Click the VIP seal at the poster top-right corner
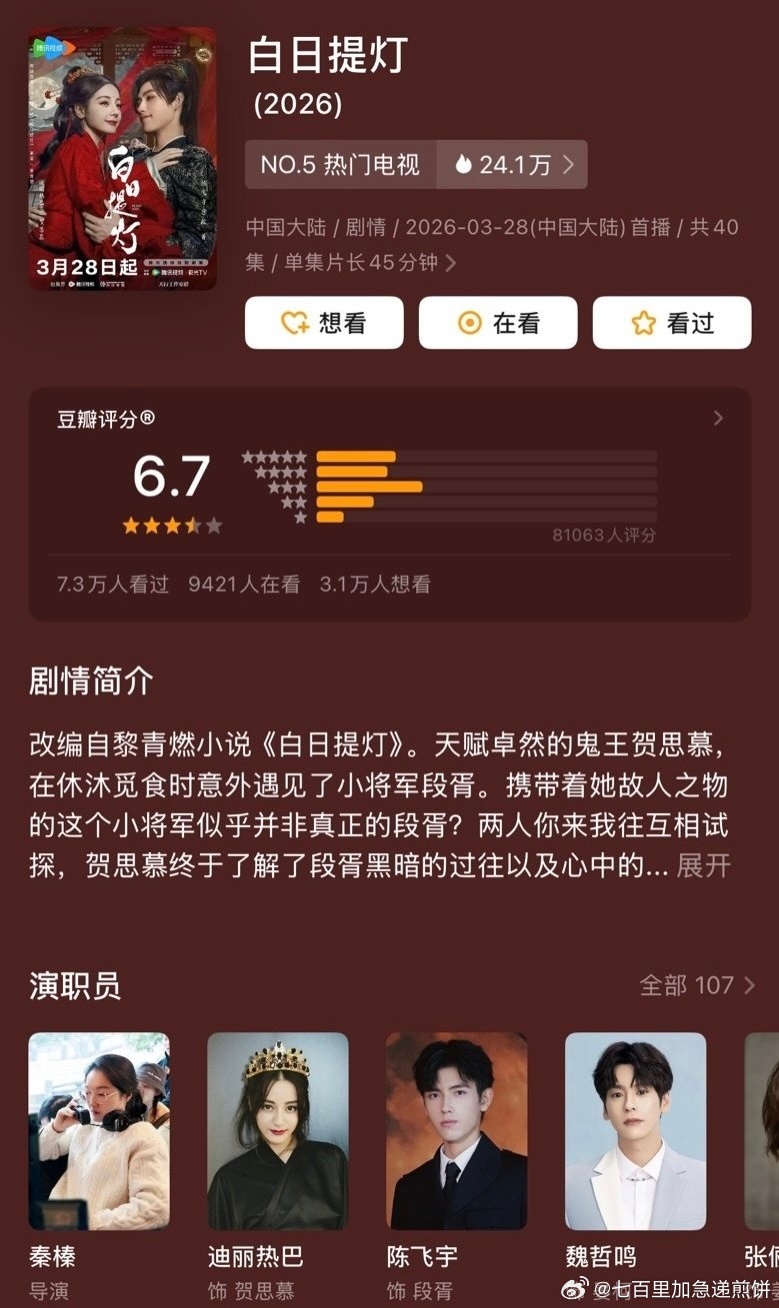 tap(204, 54)
